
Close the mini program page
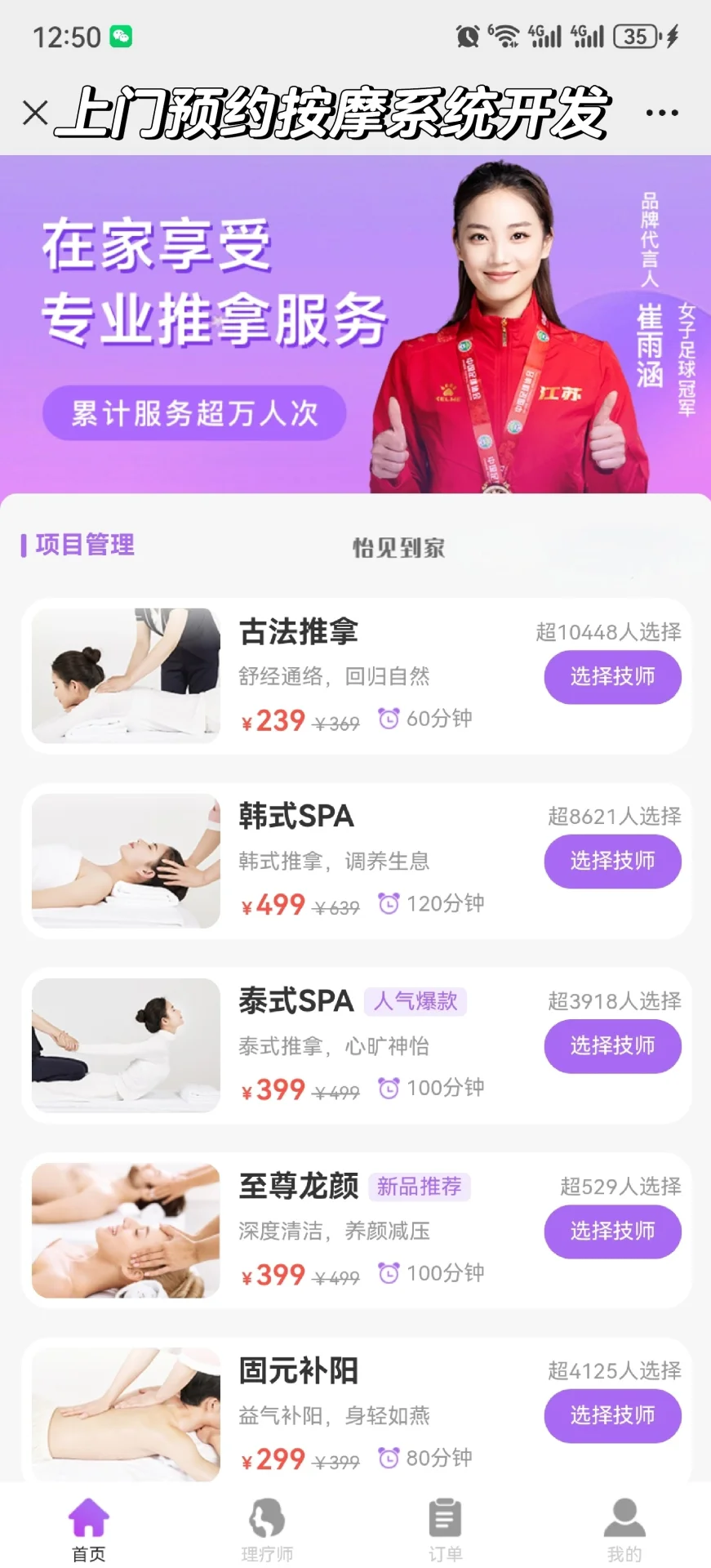click(35, 113)
